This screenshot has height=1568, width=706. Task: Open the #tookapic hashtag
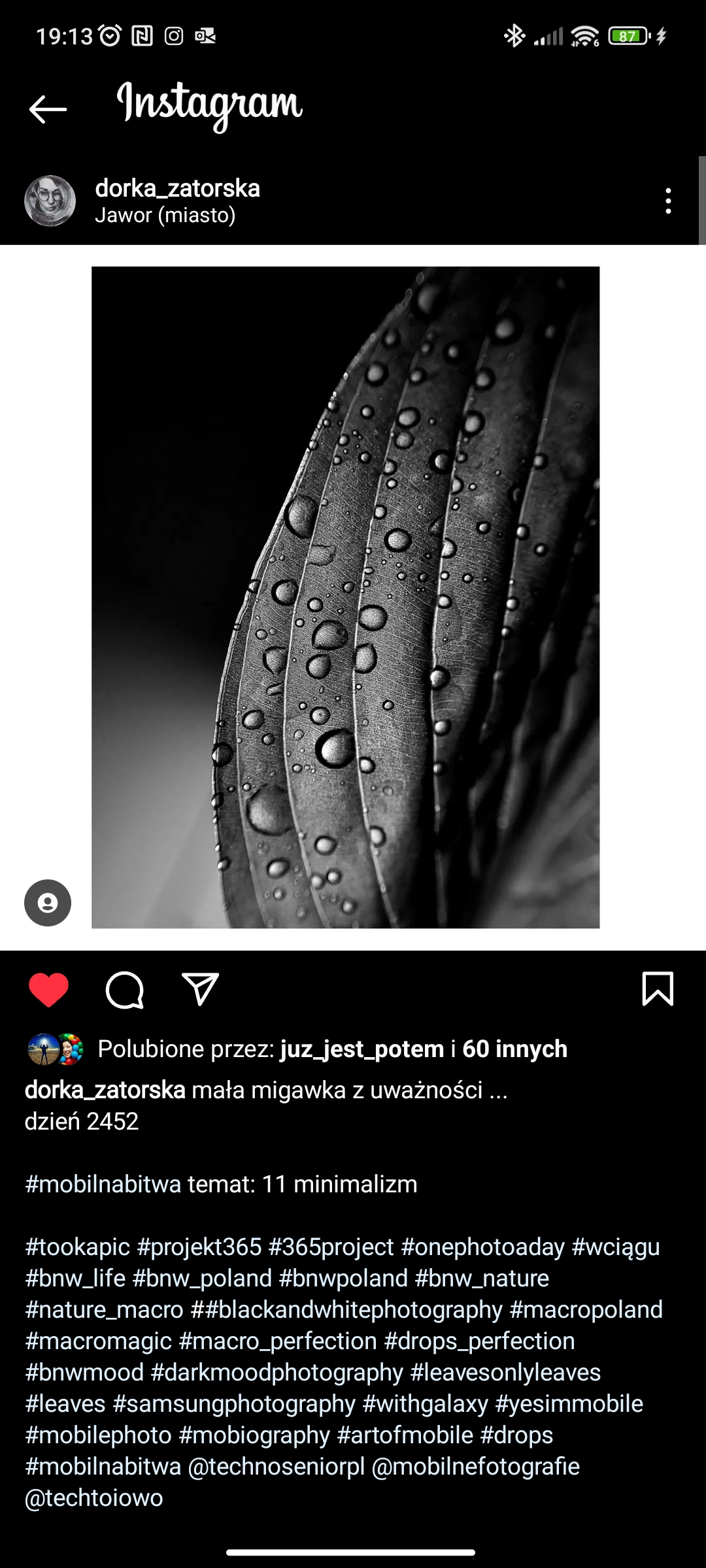tap(77, 1247)
